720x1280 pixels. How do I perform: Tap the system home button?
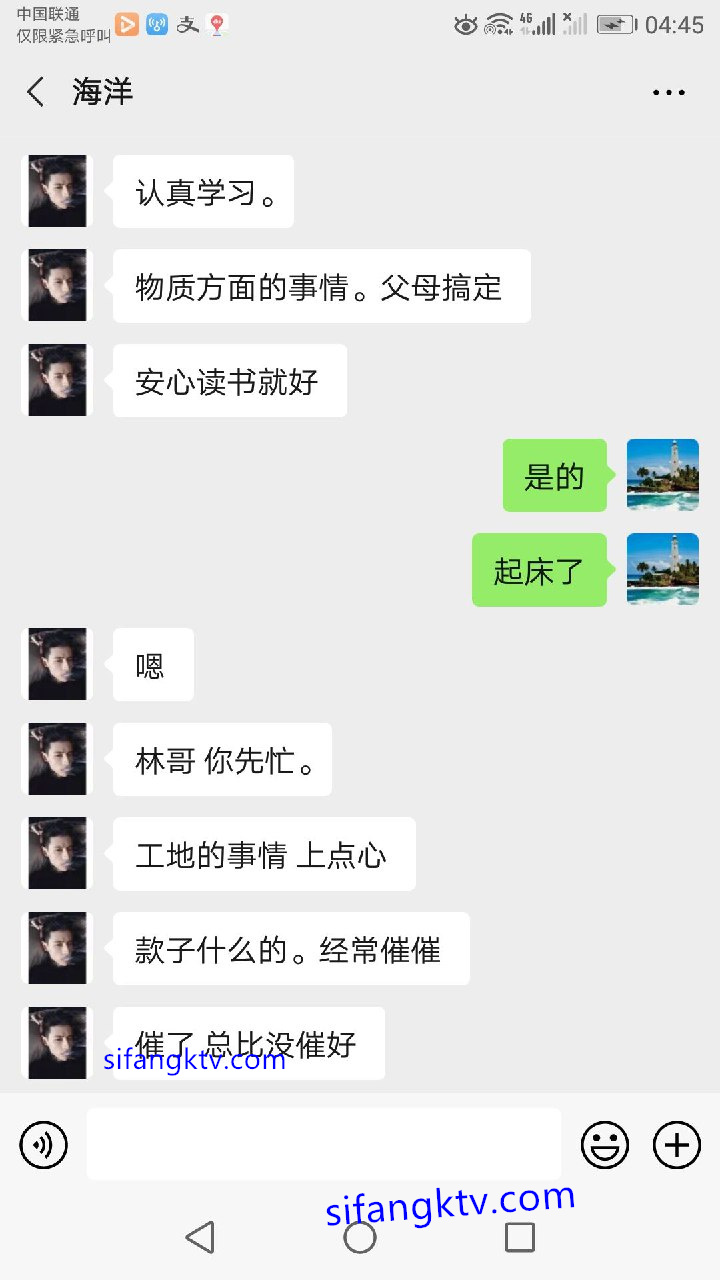pos(360,1237)
